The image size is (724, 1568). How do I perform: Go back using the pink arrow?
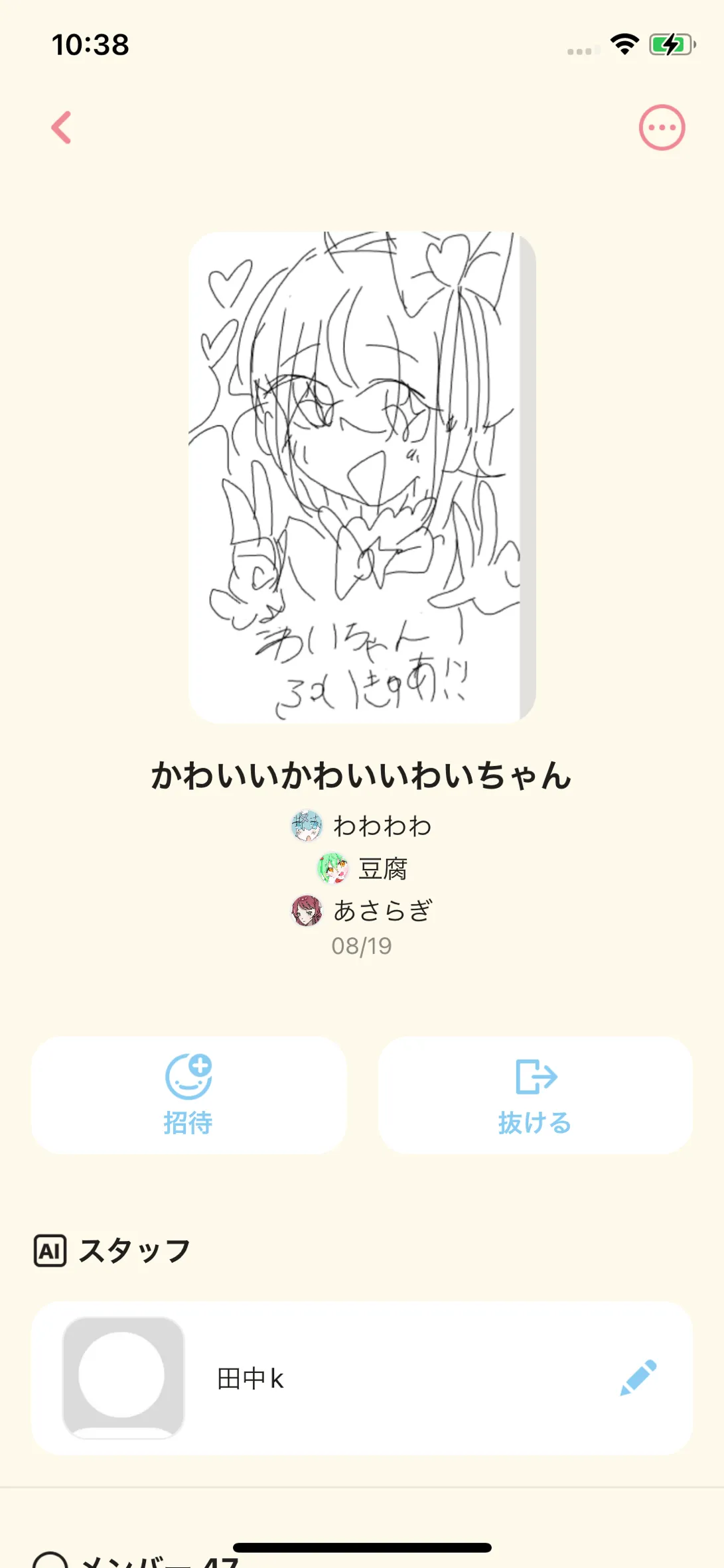click(x=62, y=127)
